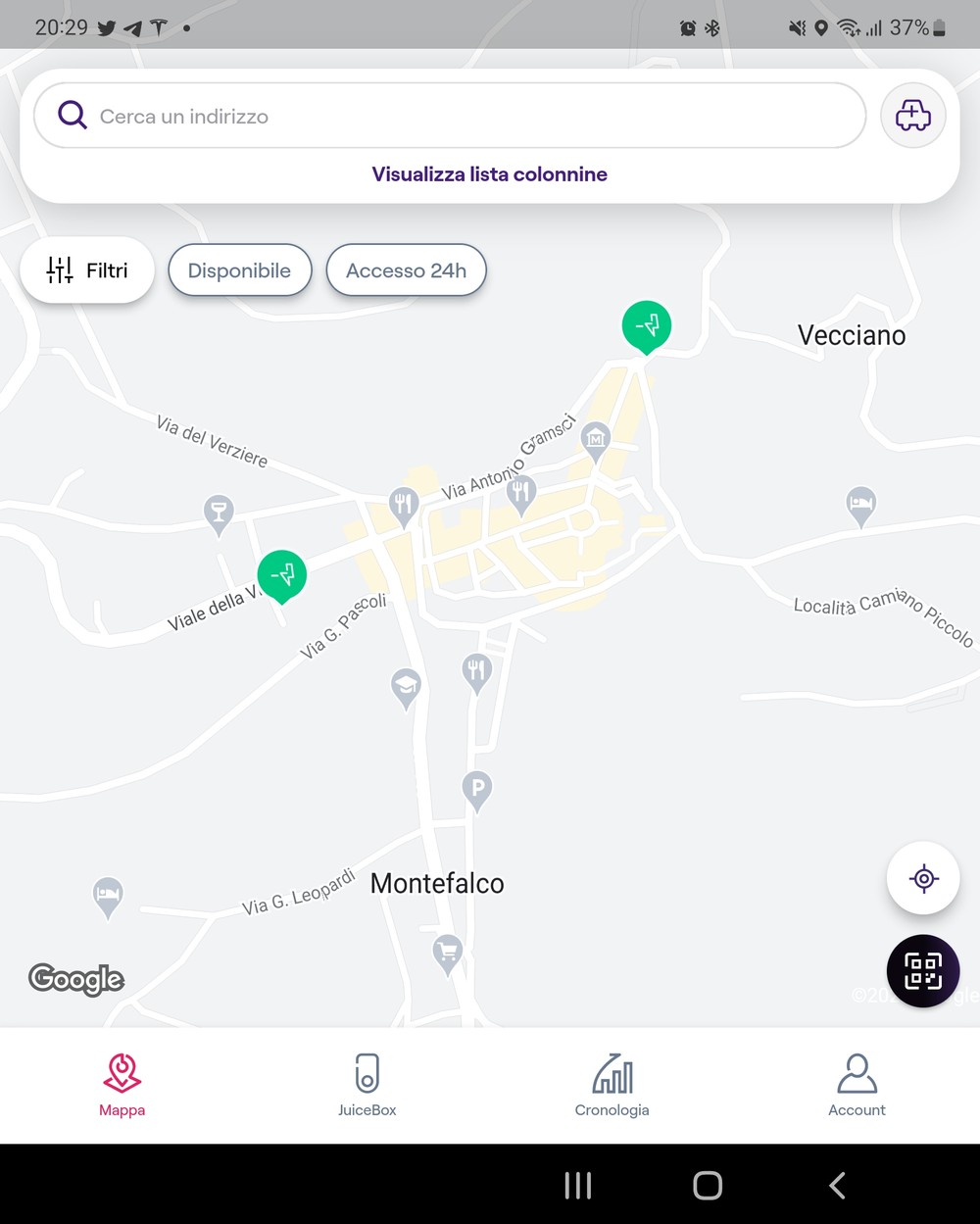Switch to the JuiceBox tab

367,1085
